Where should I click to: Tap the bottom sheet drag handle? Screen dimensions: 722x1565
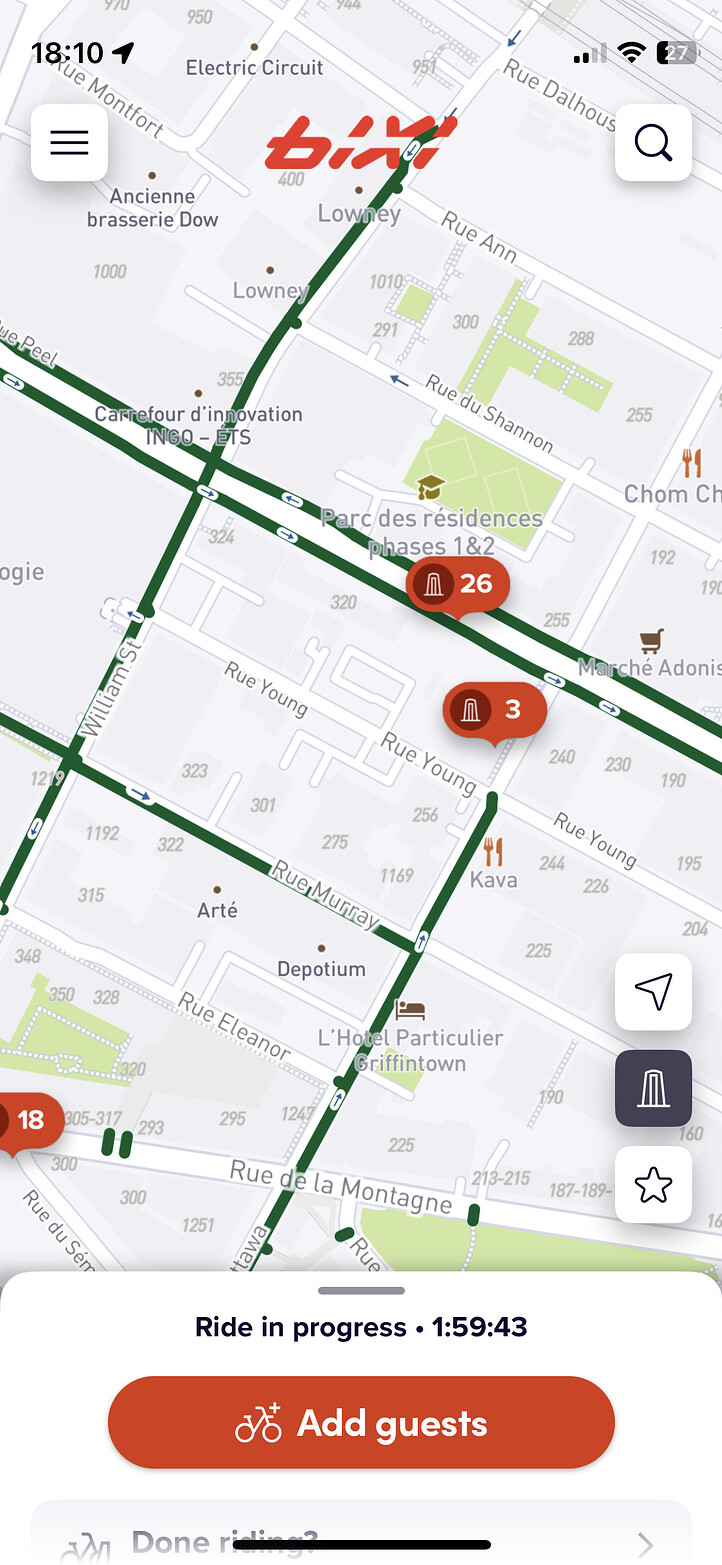361,1291
